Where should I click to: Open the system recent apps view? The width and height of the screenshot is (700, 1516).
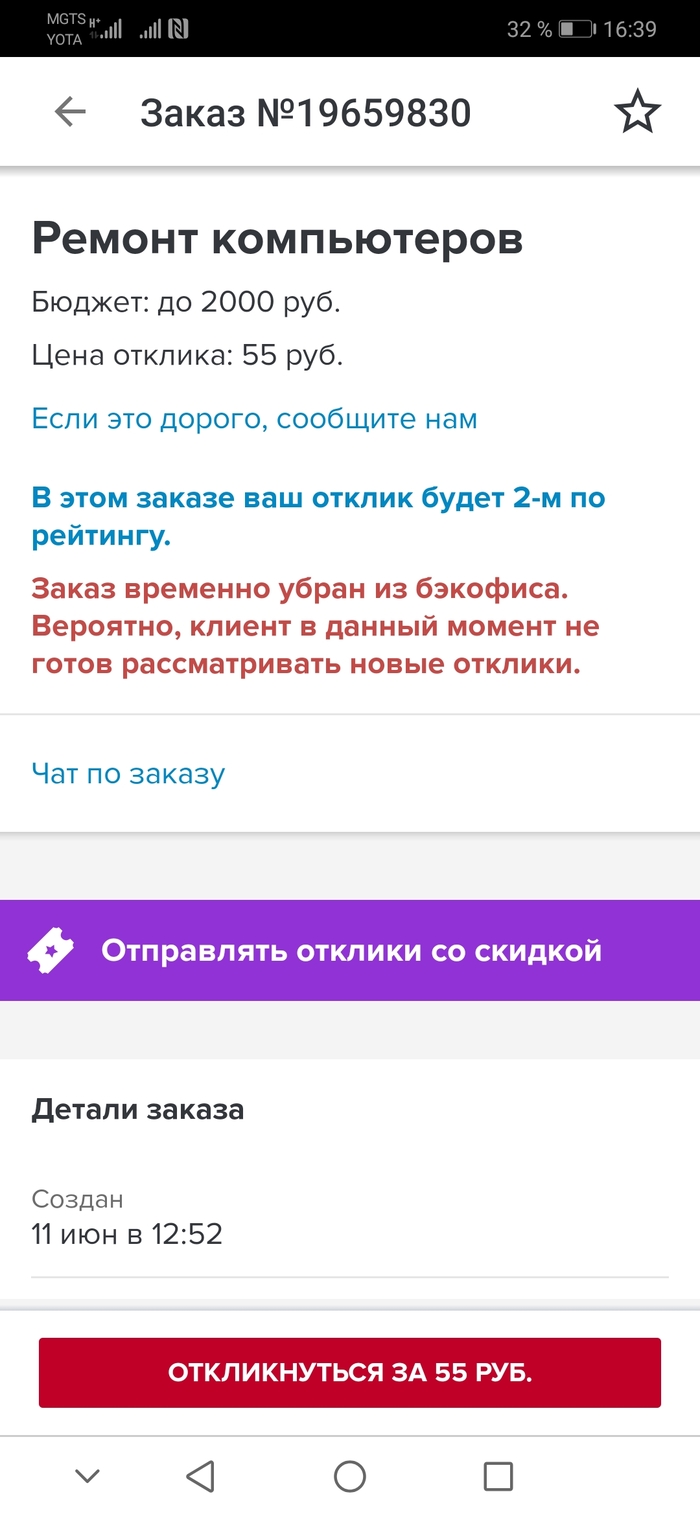coord(497,1476)
